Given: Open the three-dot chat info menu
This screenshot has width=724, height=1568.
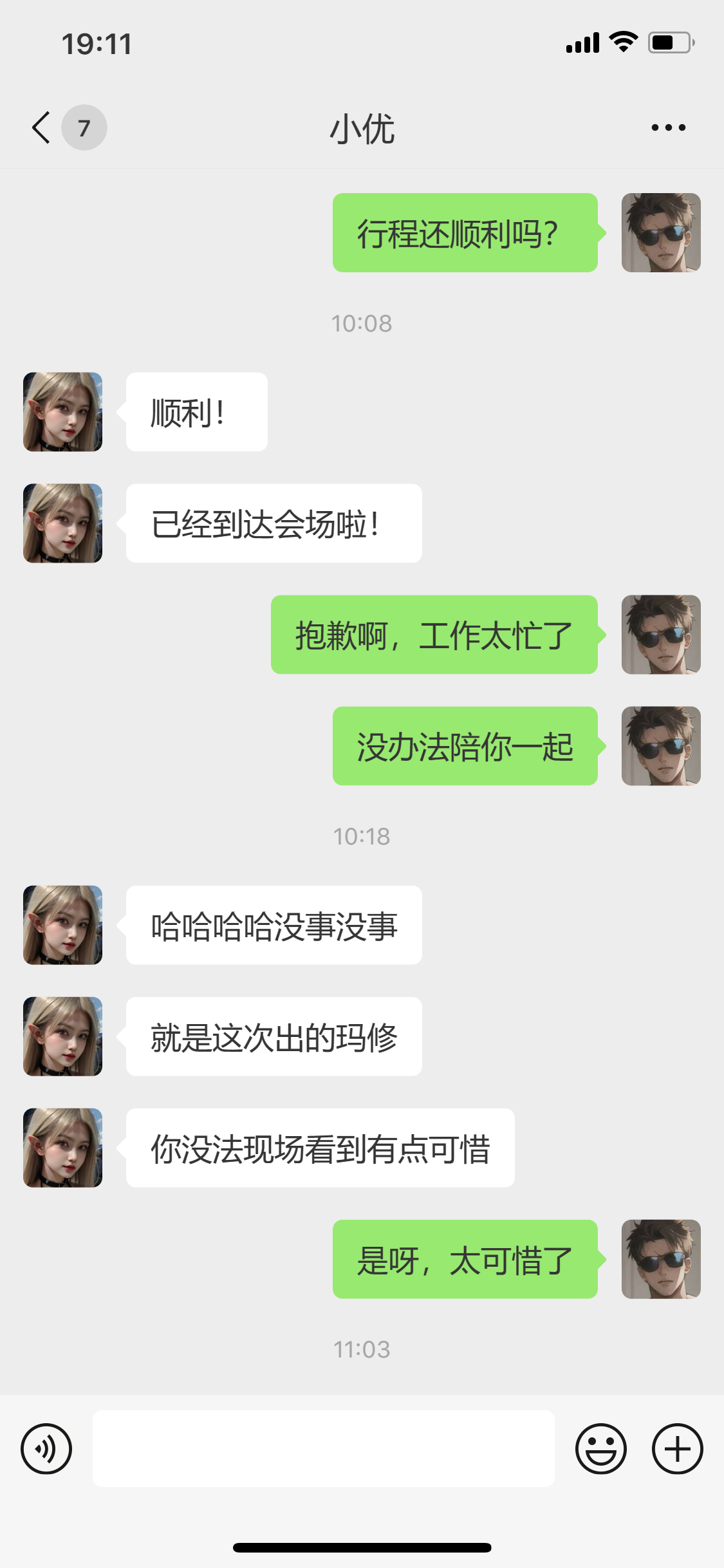Looking at the screenshot, I should tap(668, 127).
